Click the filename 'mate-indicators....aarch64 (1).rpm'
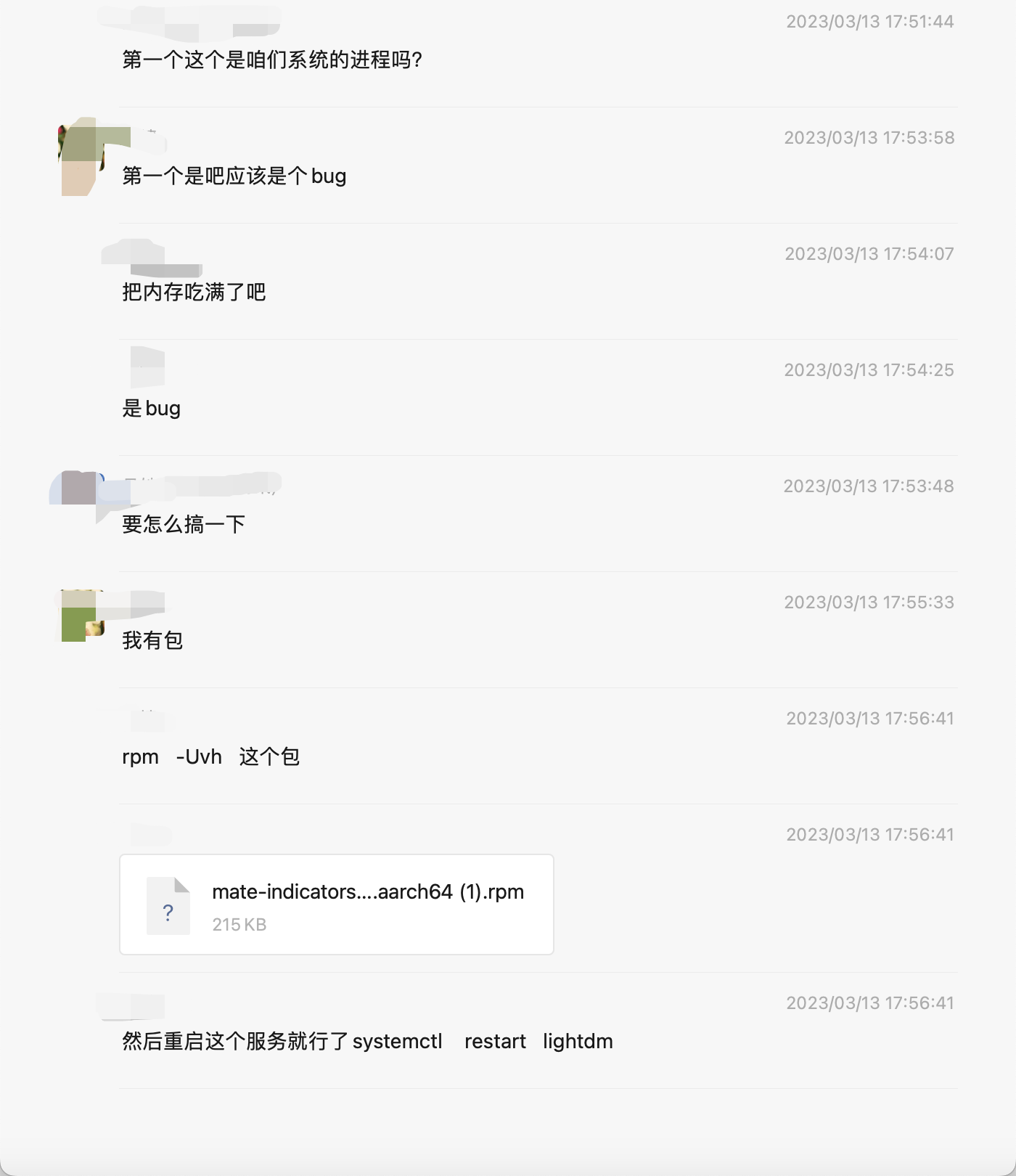 [367, 891]
